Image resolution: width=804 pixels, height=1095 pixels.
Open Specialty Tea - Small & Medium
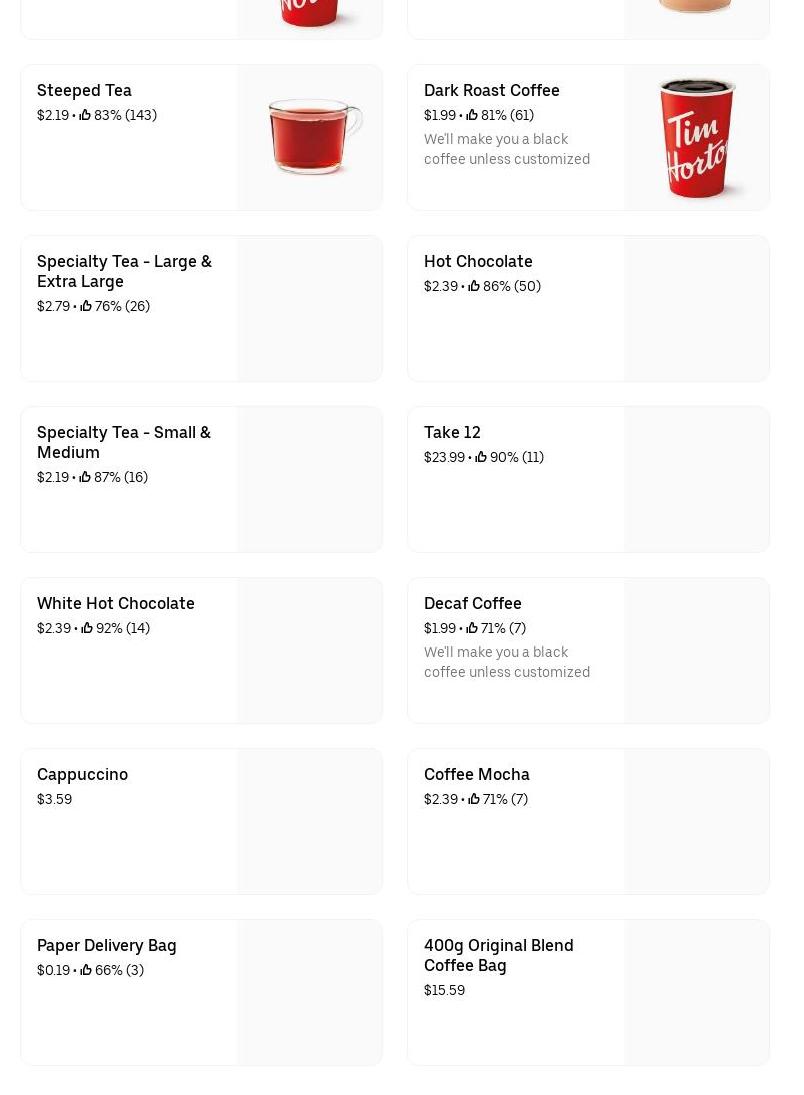click(x=201, y=480)
